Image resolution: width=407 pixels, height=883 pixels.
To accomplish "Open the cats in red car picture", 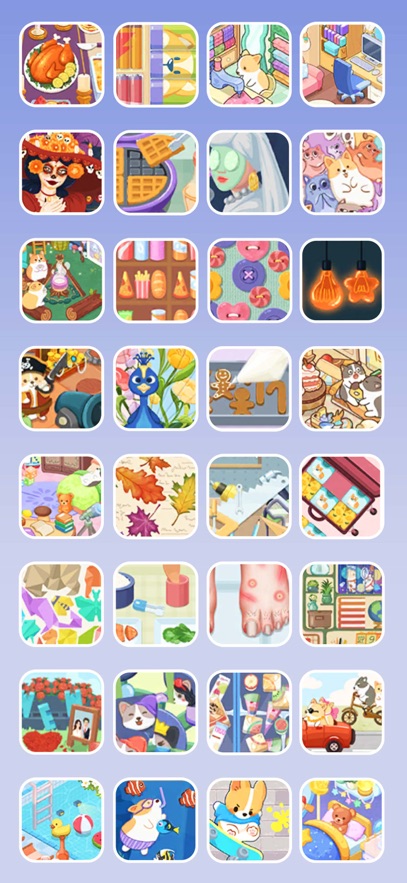I will 342,712.
